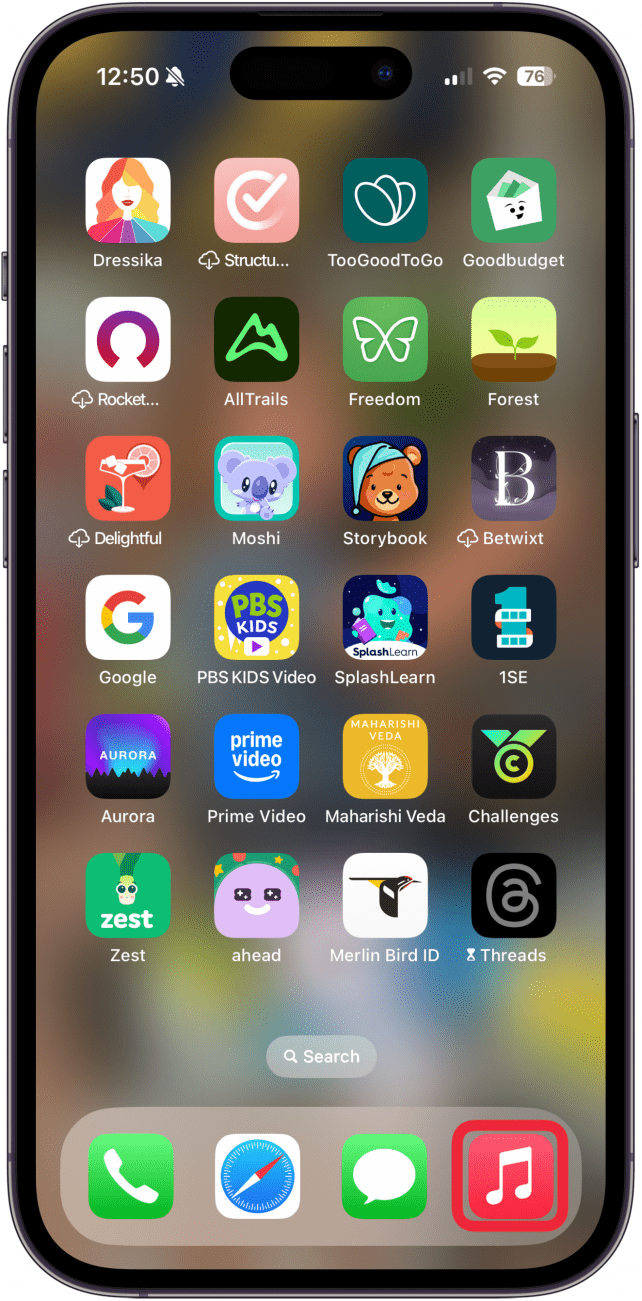
Task: Open the Music app in the dock
Action: (x=511, y=1175)
